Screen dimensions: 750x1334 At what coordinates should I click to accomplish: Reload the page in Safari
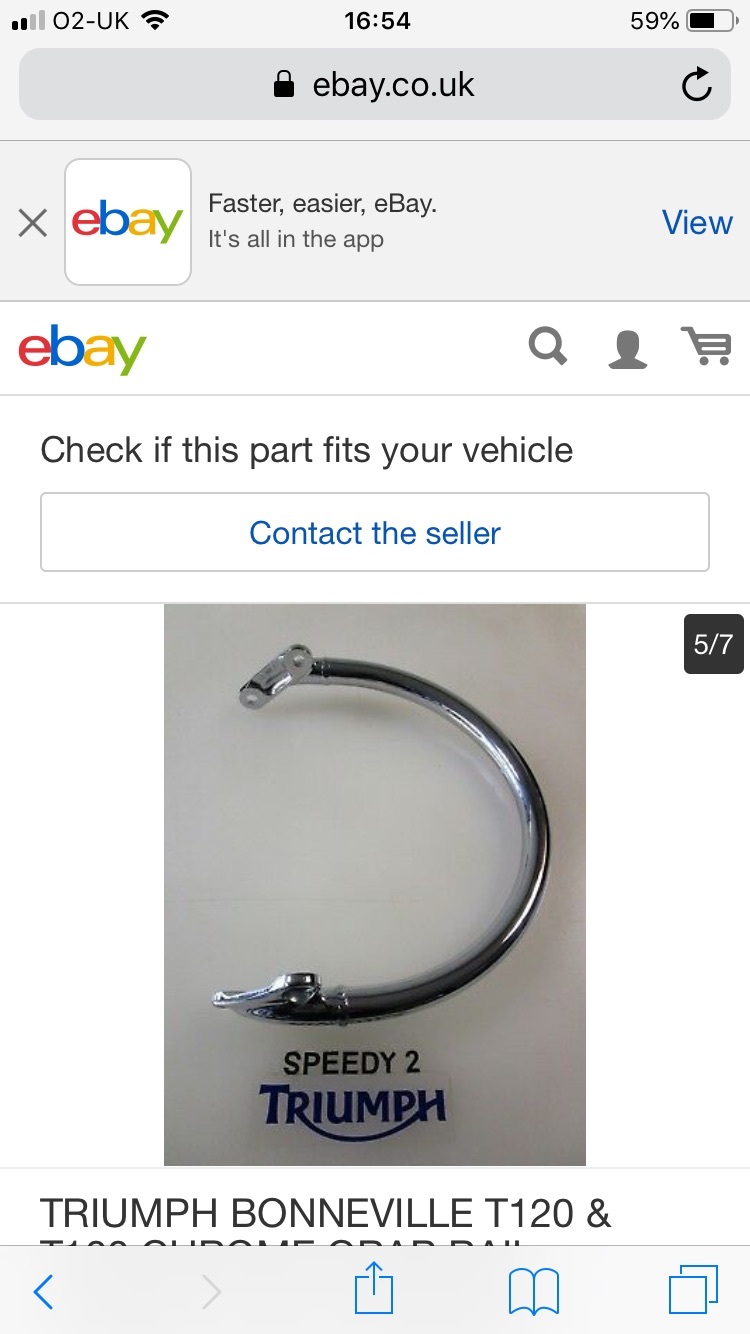tap(696, 86)
